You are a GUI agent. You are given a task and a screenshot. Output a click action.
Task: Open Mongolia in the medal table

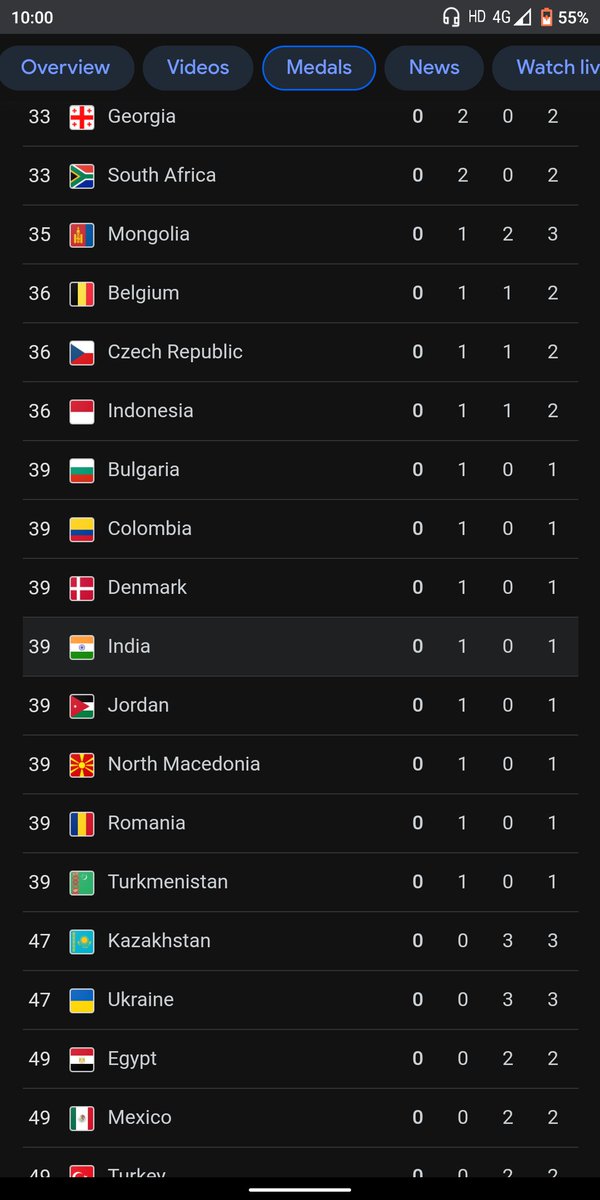[x=300, y=235]
